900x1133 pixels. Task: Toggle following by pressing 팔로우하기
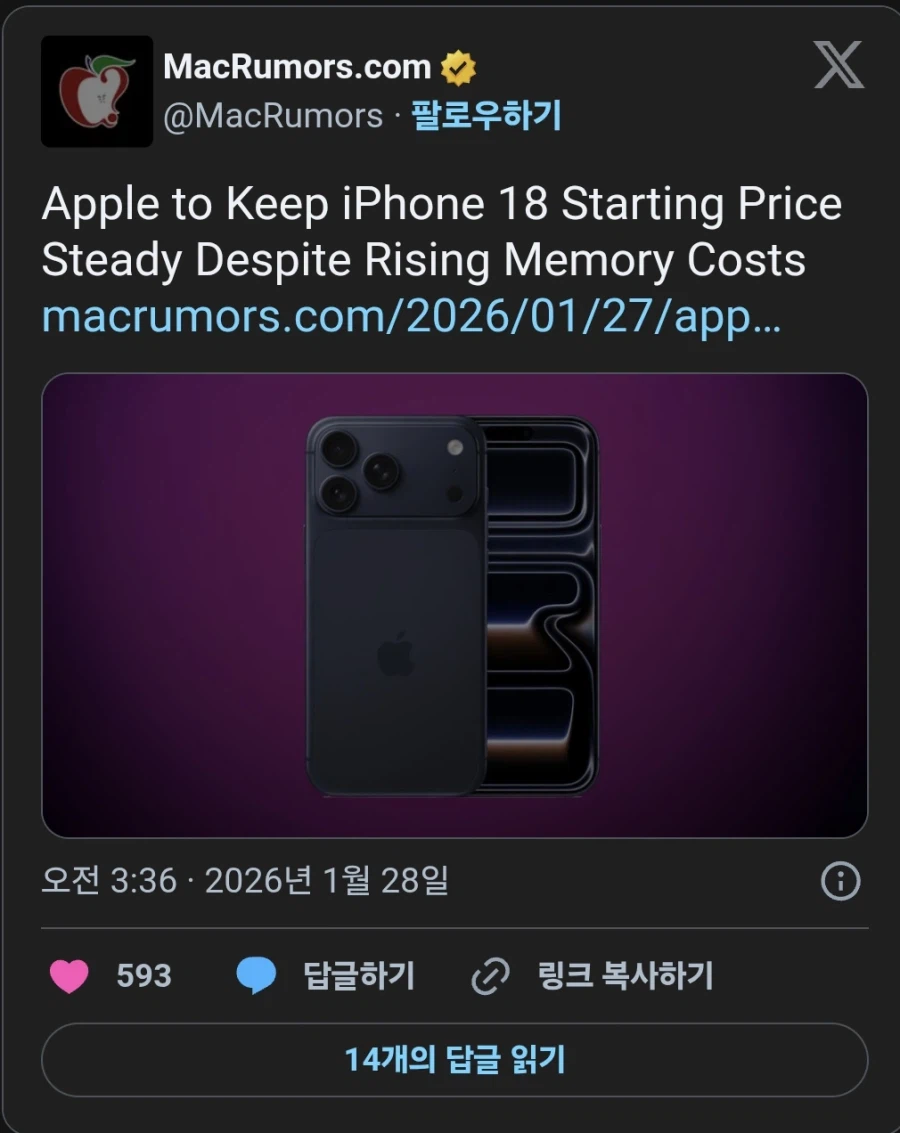pyautogui.click(x=484, y=115)
